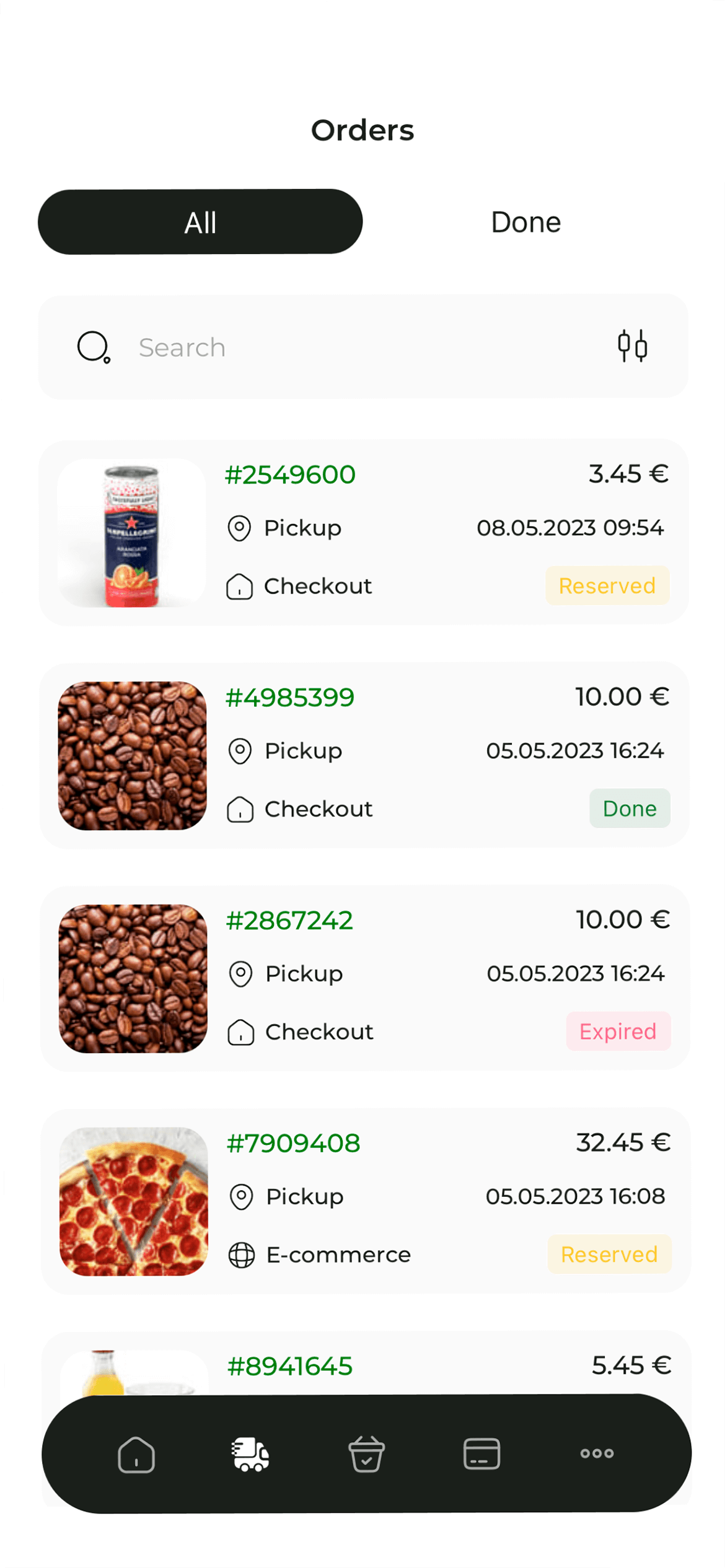Select the All orders tab
Screen dimensions: 725x1568
click(200, 222)
